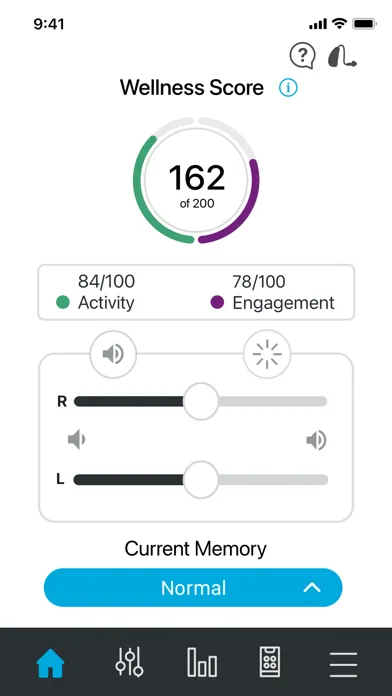
Task: Tap the right ear volume slider
Action: point(200,402)
